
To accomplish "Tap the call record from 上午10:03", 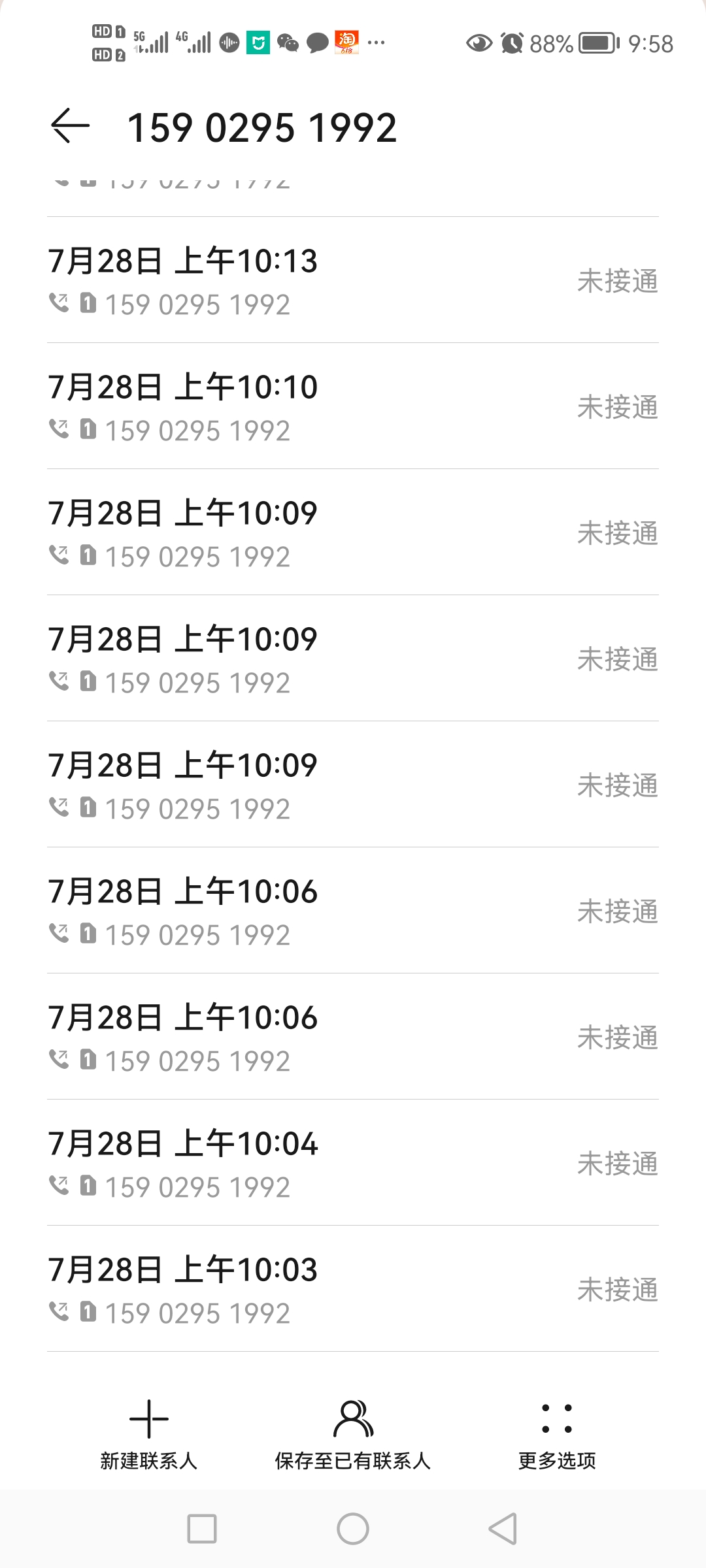I will (353, 1290).
